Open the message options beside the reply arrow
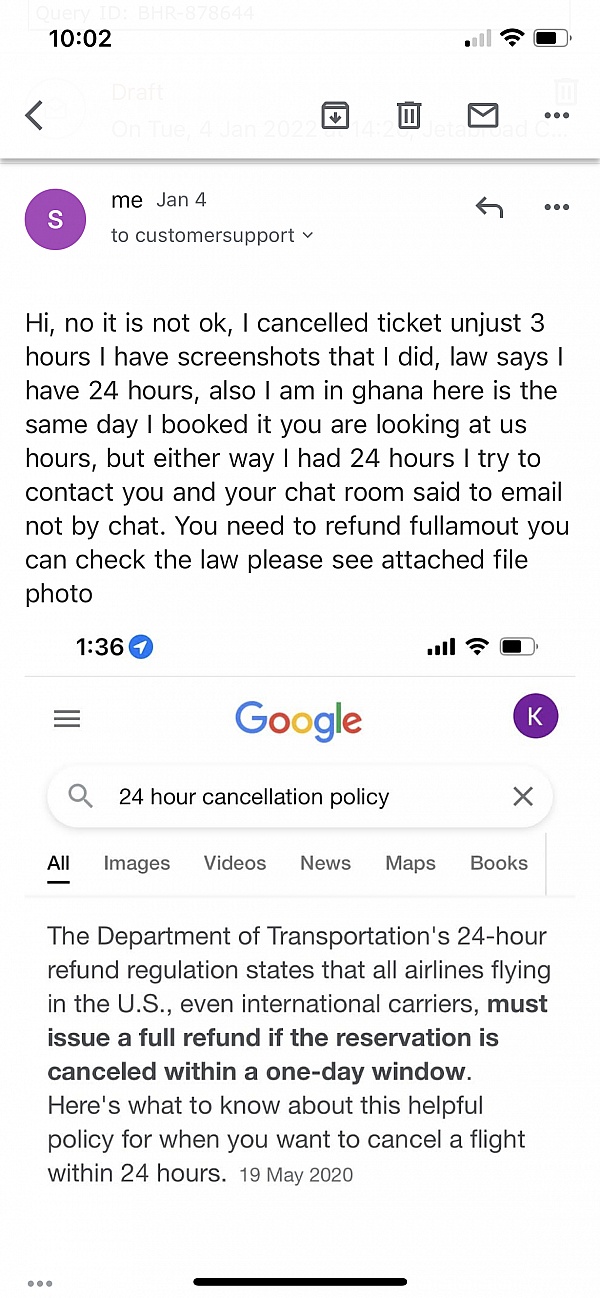This screenshot has width=600, height=1298. (556, 207)
